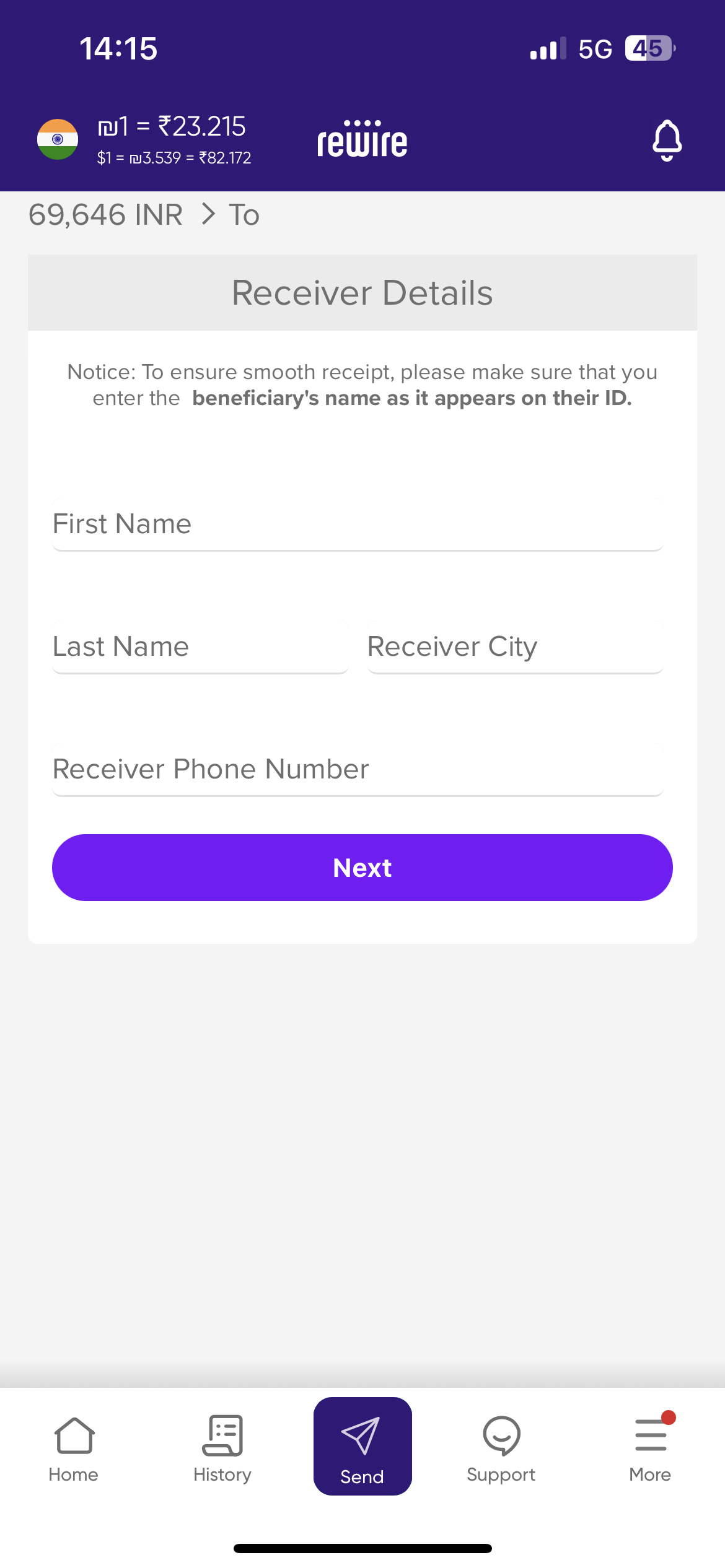Go back to the 69,646 INR amount step
Viewport: 725px width, 1568px height.
coord(106,215)
